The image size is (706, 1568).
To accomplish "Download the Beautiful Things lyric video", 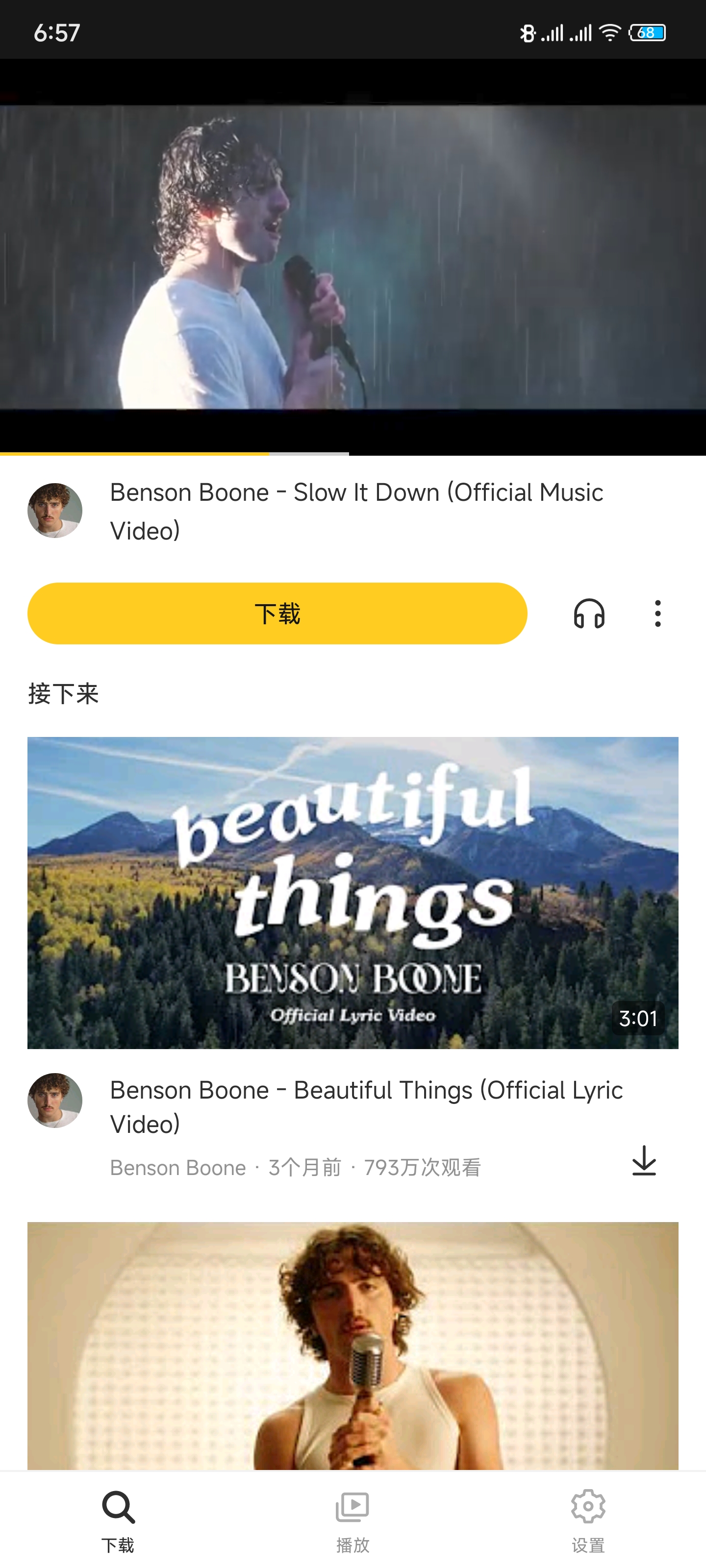I will click(x=643, y=1160).
